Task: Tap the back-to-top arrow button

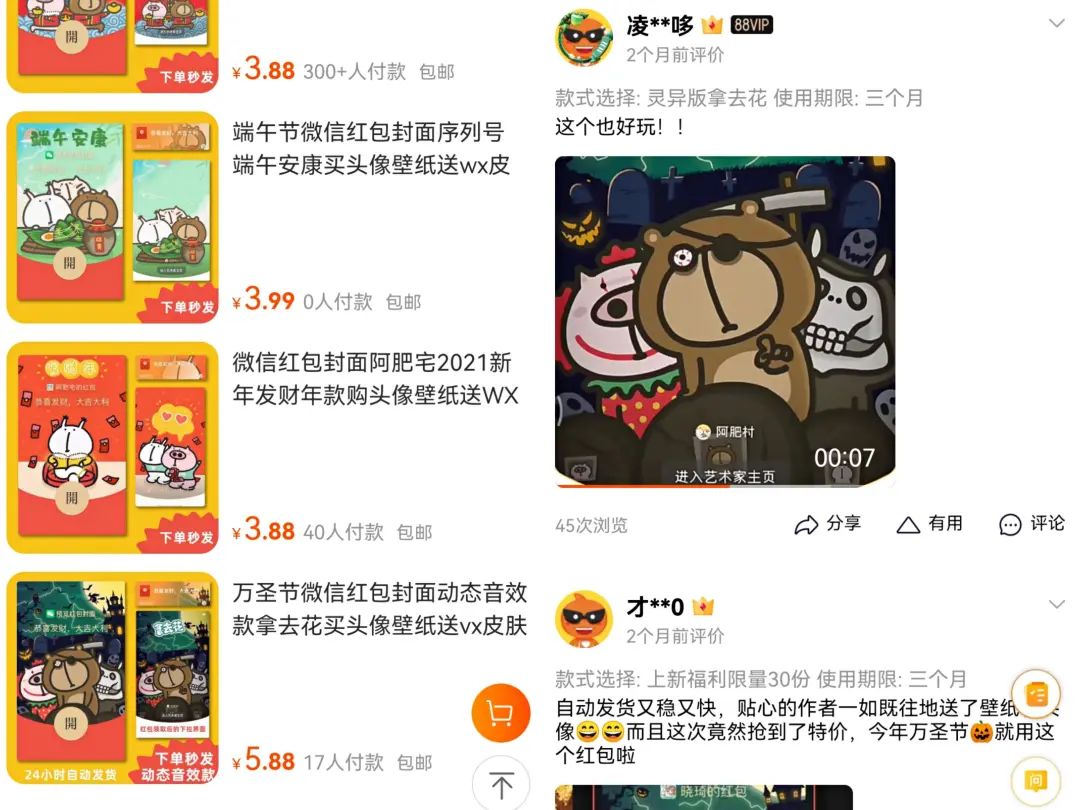Action: coord(501,785)
